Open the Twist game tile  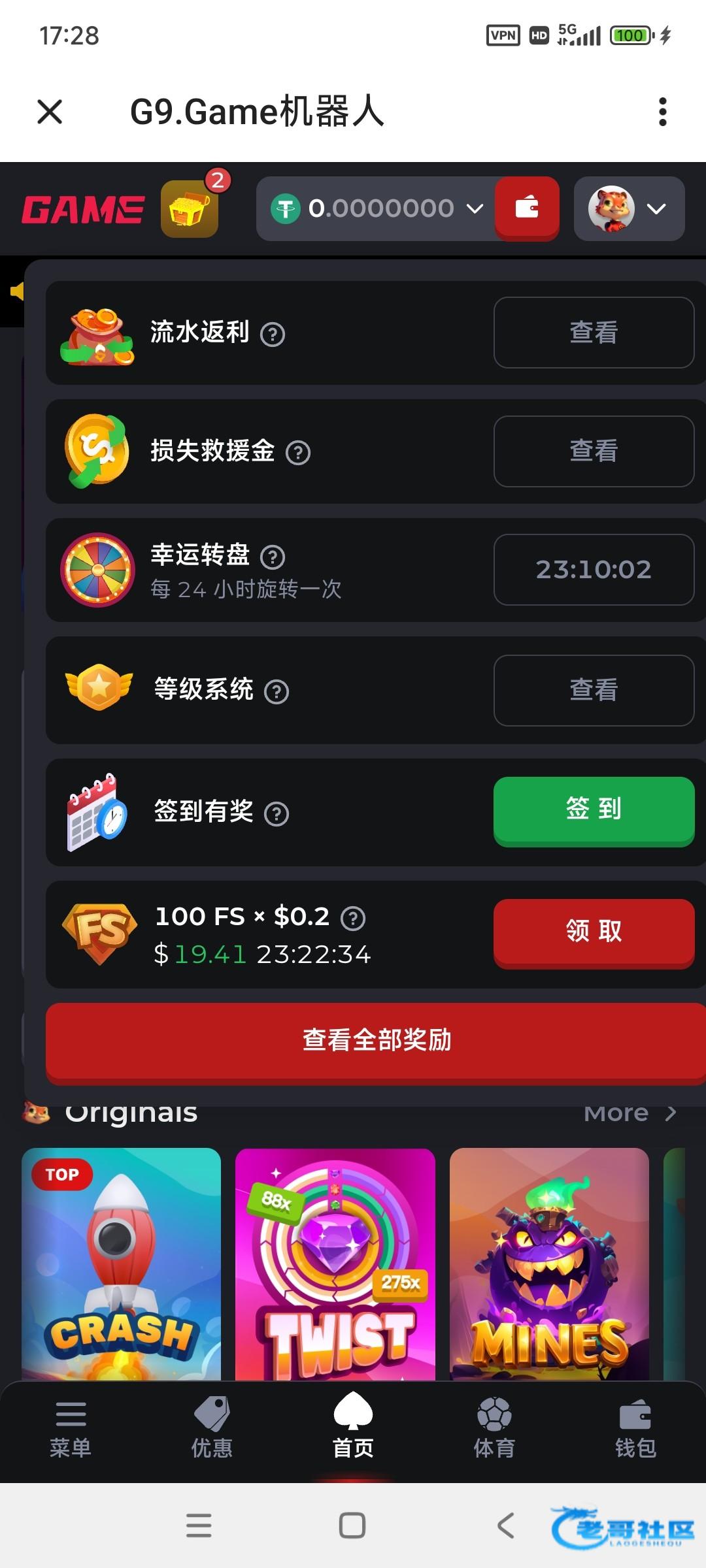tap(335, 1264)
